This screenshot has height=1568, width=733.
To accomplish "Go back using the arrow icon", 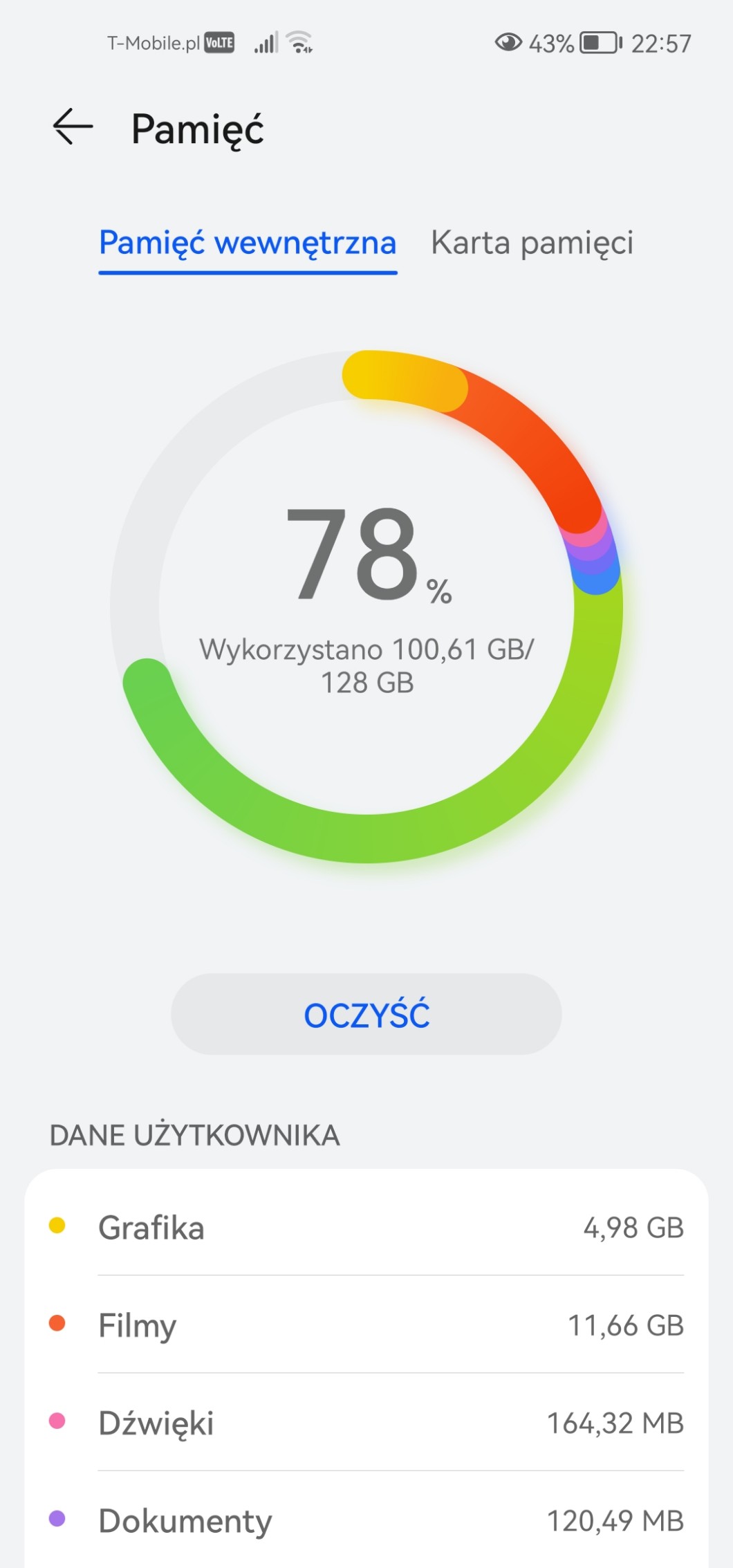I will 73,127.
